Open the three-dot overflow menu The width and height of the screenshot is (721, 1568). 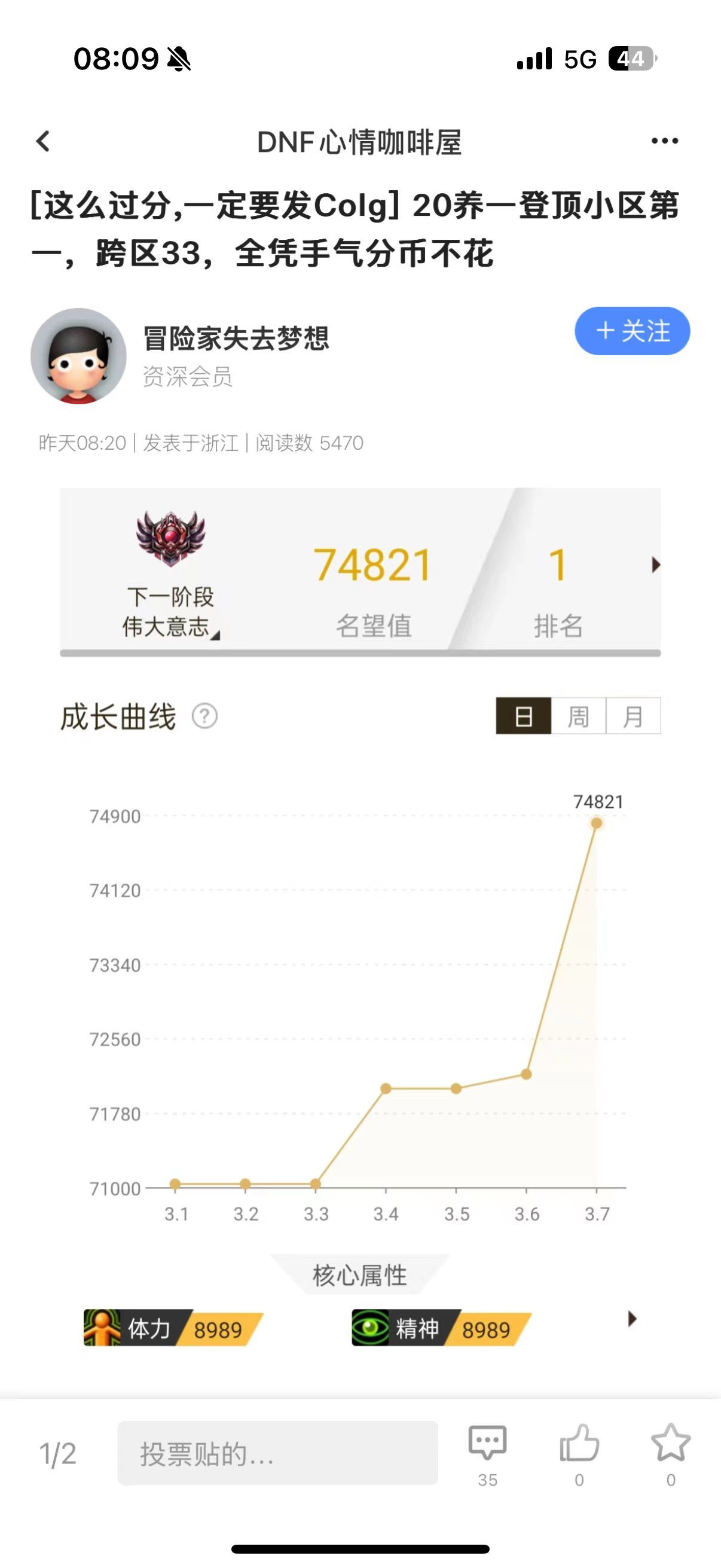[664, 141]
